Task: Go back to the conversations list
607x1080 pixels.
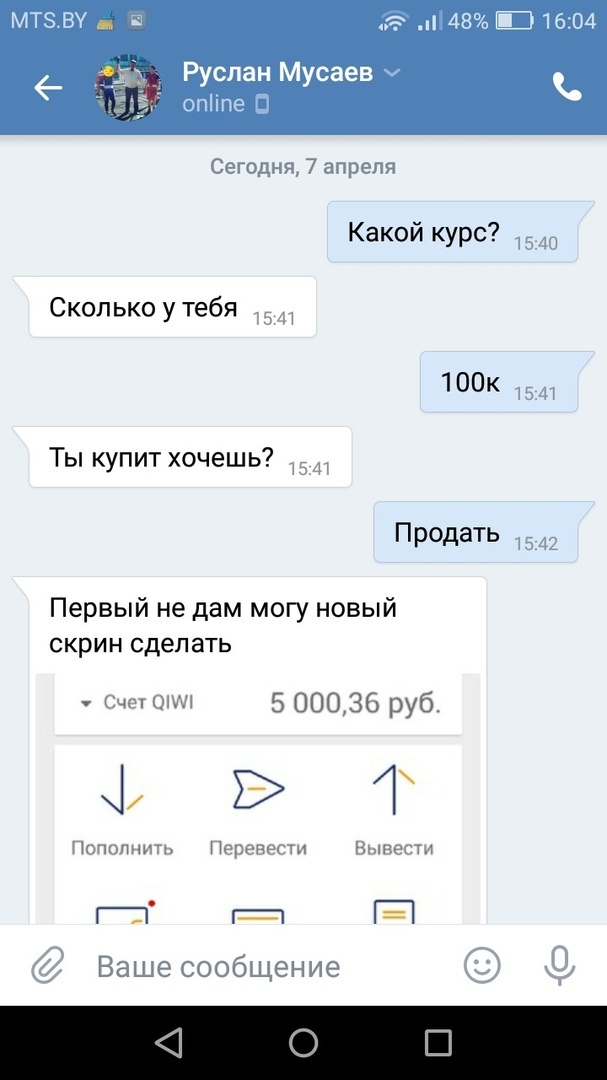Action: 47,88
